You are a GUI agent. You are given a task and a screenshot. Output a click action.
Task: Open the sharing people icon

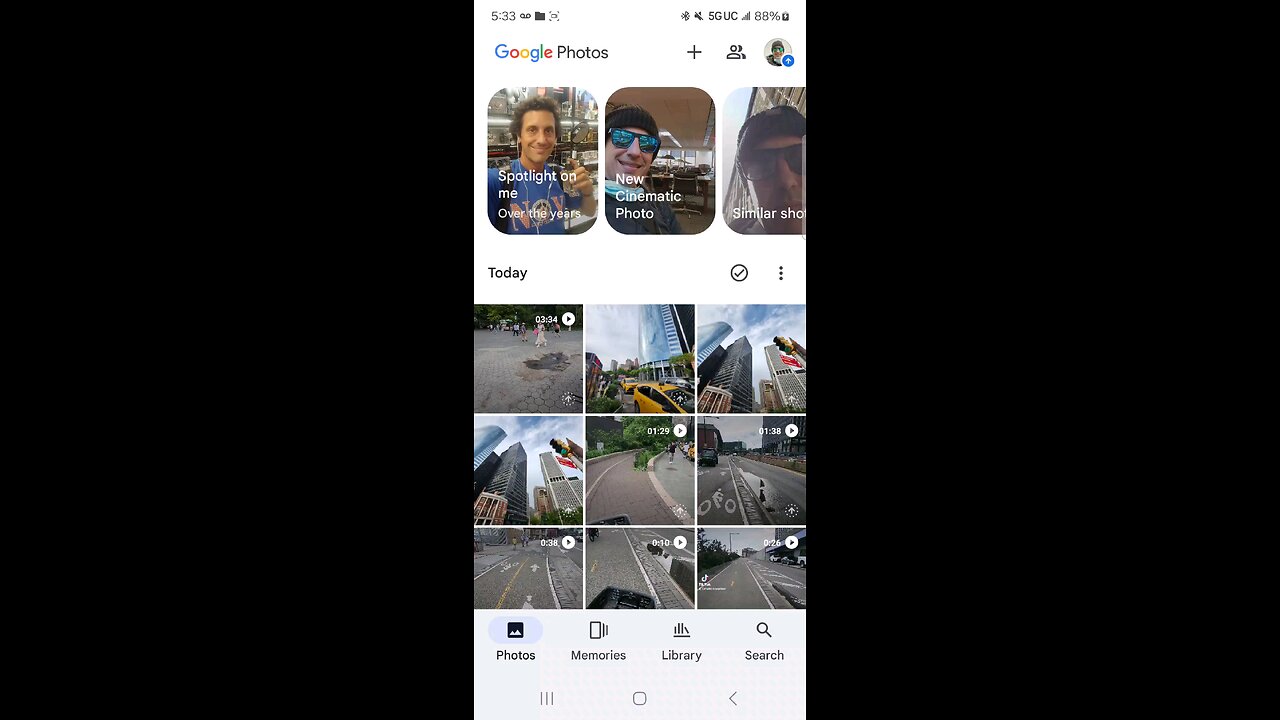[736, 52]
